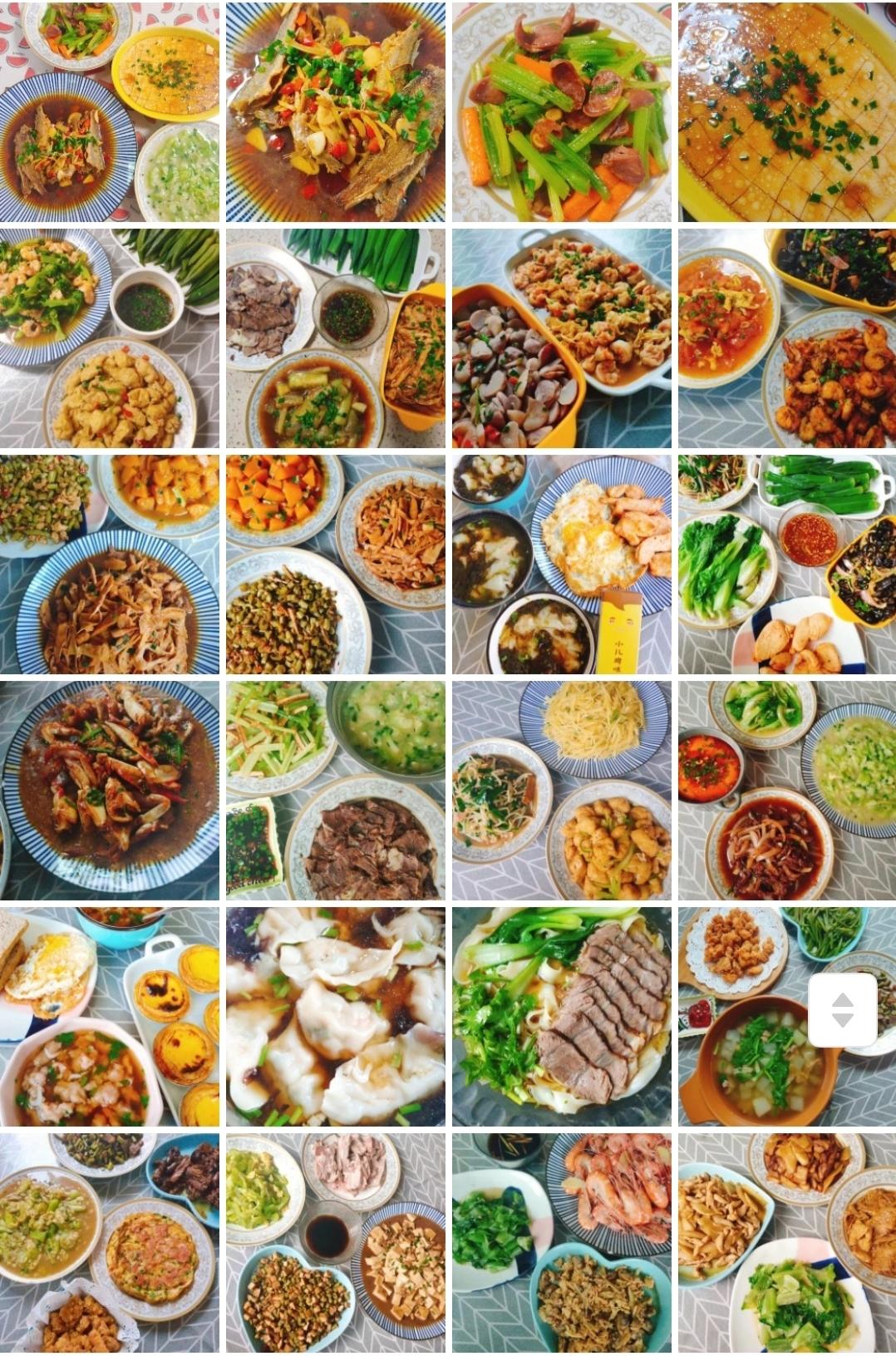Open the shrimp in white baking dish photo
This screenshot has width=896, height=1356.
point(562,338)
